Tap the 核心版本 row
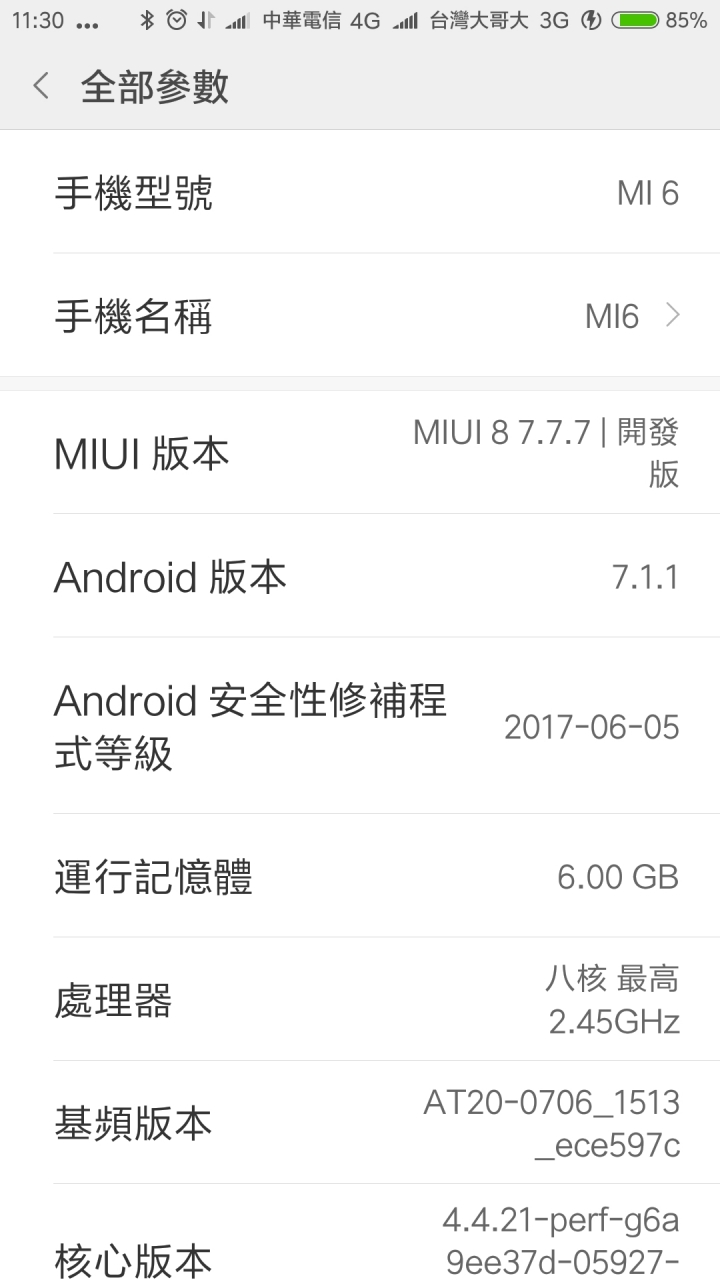 [x=360, y=1233]
